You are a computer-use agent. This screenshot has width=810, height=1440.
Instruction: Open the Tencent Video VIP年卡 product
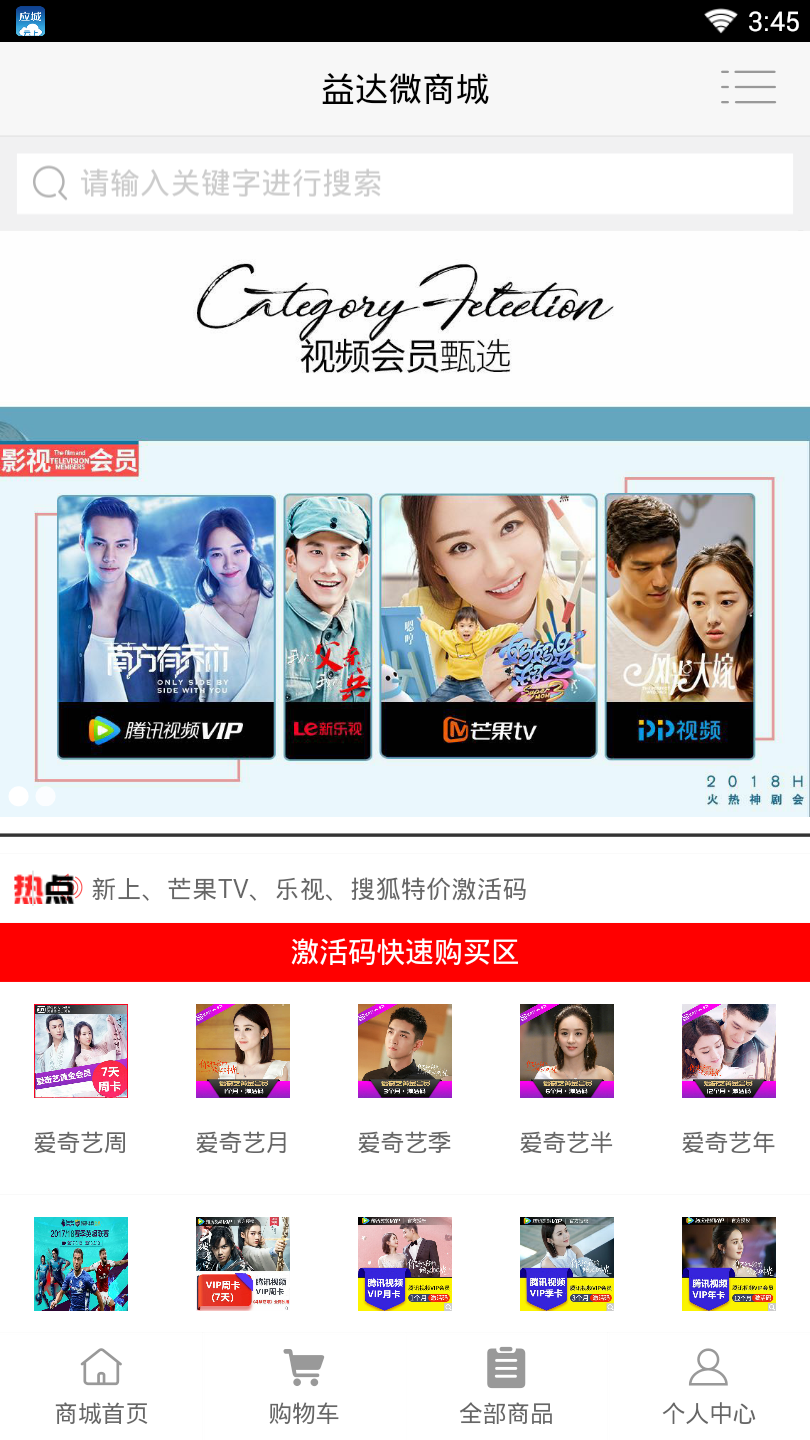coord(729,1264)
